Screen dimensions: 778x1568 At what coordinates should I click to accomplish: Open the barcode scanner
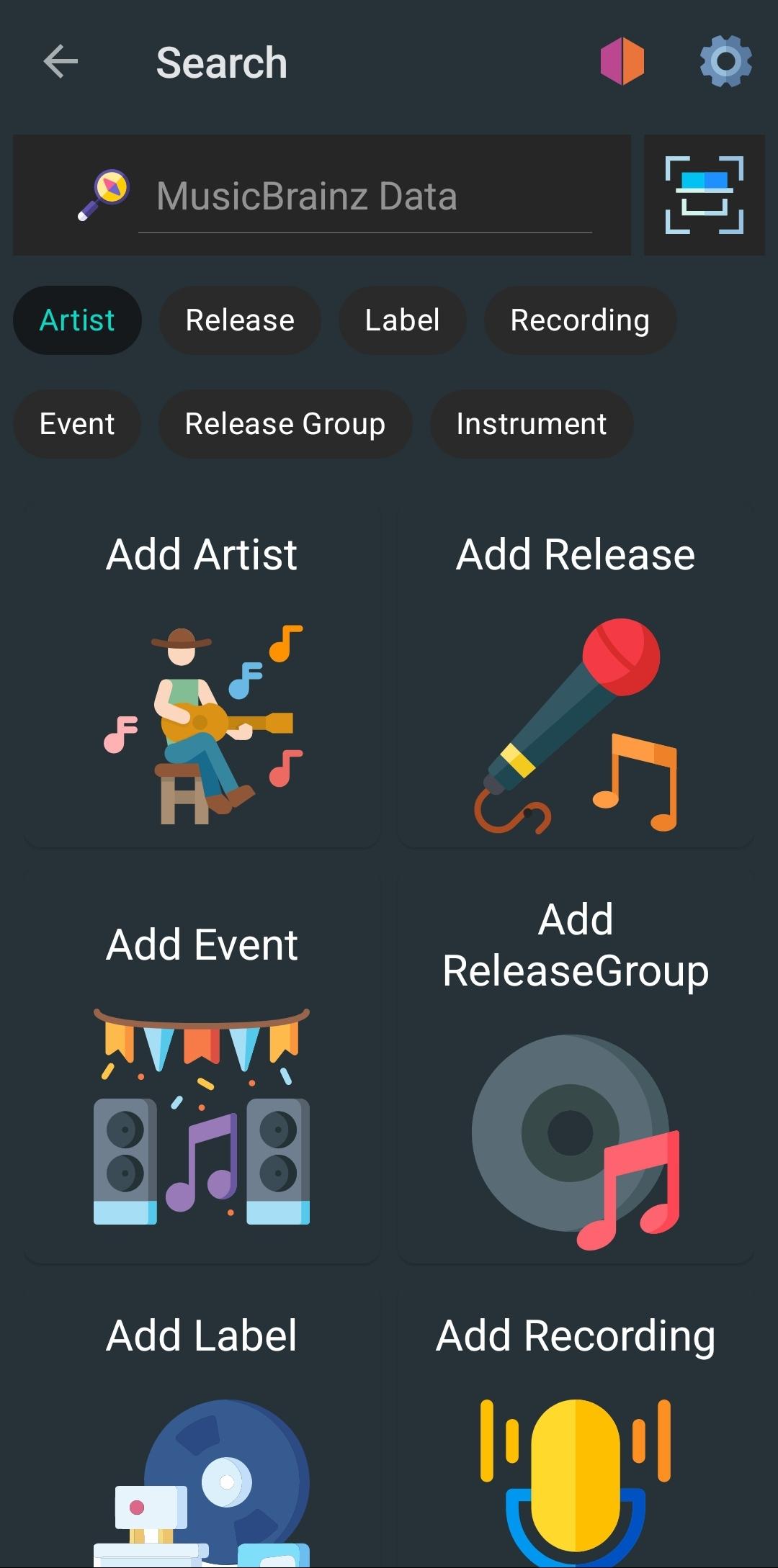(704, 195)
